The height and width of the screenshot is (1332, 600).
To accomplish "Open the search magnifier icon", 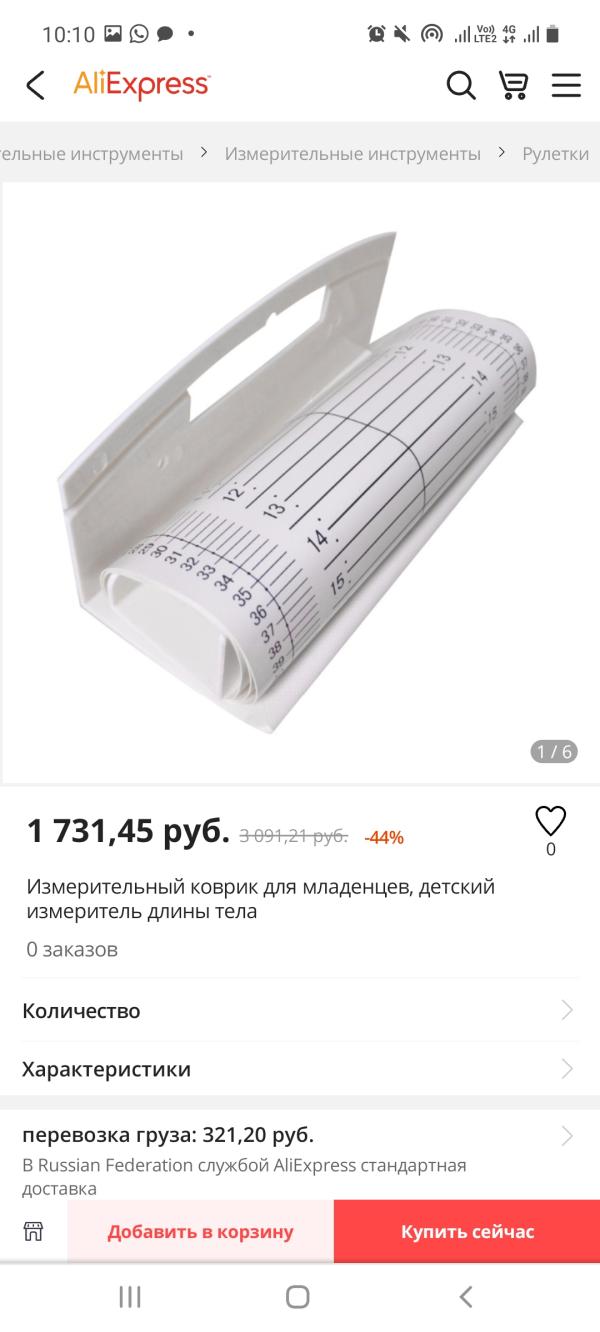I will 461,86.
